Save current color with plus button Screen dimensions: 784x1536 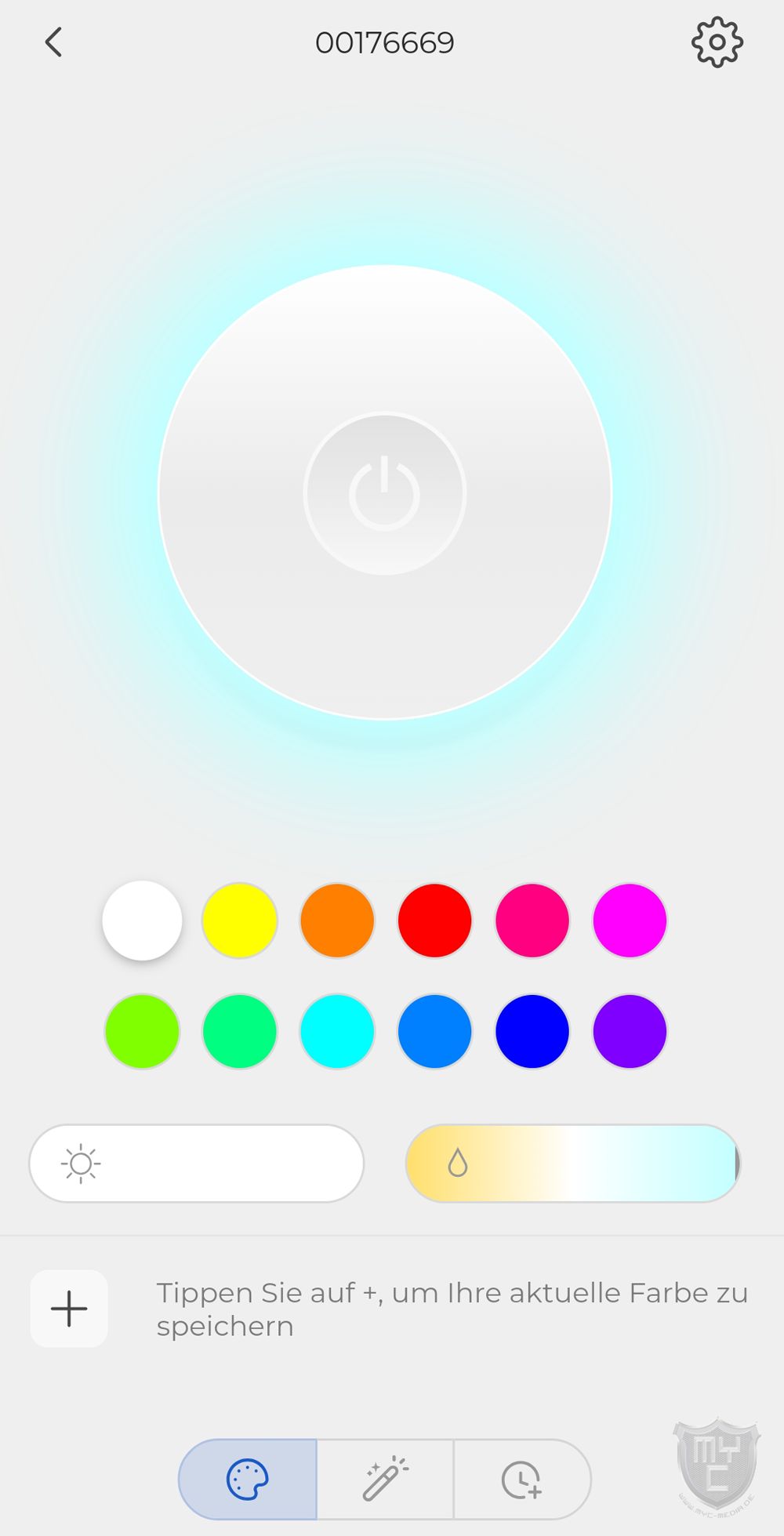[x=69, y=1309]
